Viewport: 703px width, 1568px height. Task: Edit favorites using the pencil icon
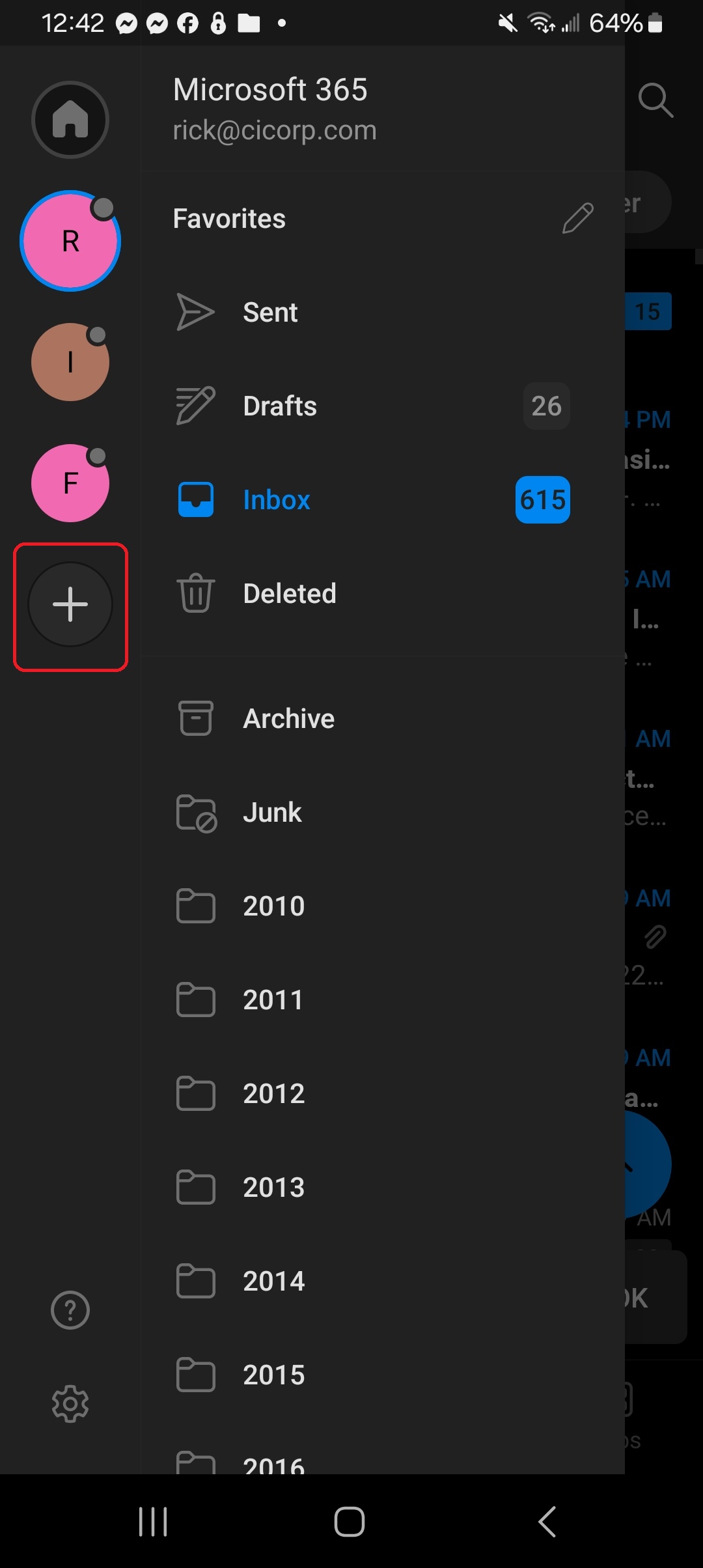pos(577,218)
